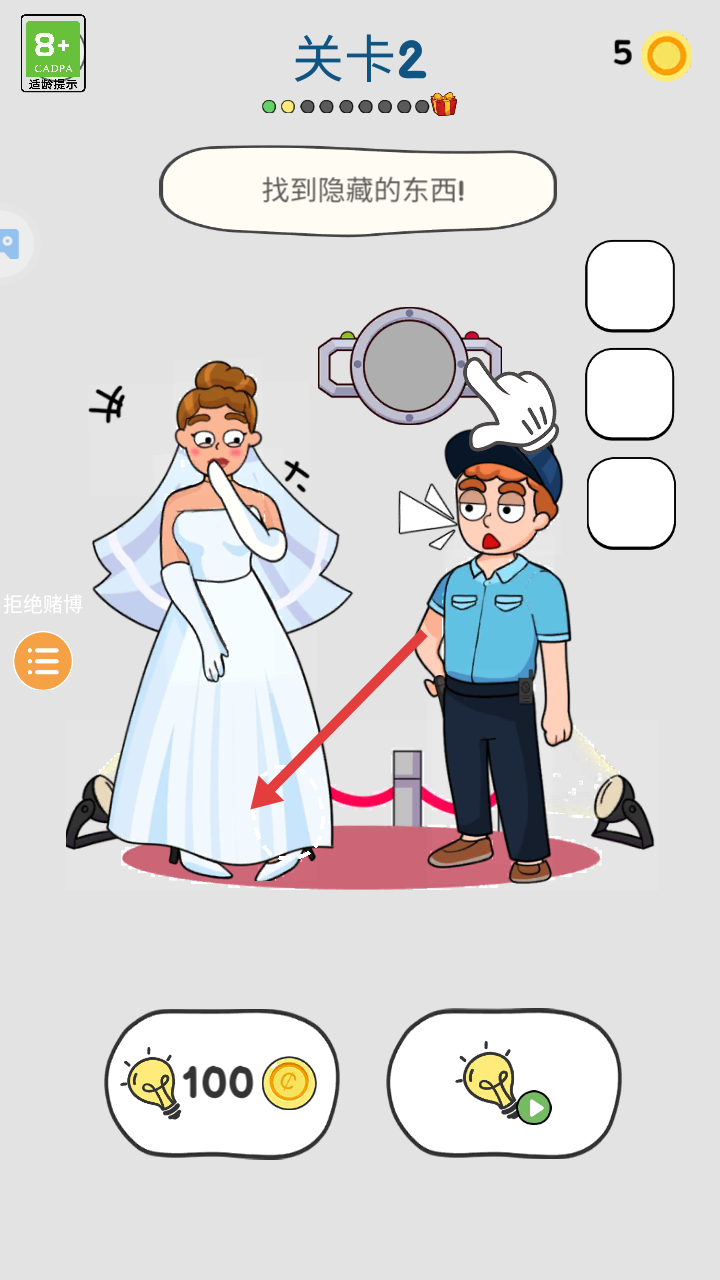Tap the round metal detector scanner
The width and height of the screenshot is (720, 1280).
pyautogui.click(x=409, y=365)
